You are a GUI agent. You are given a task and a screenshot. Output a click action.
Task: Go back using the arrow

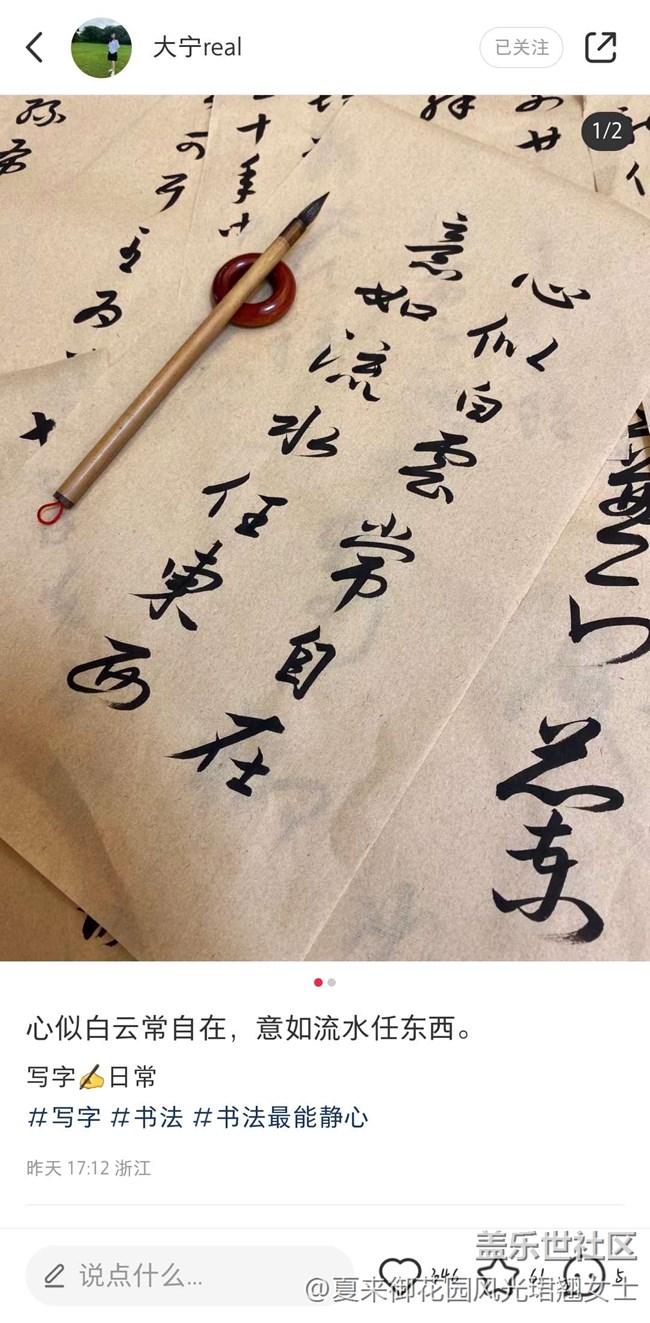click(35, 47)
